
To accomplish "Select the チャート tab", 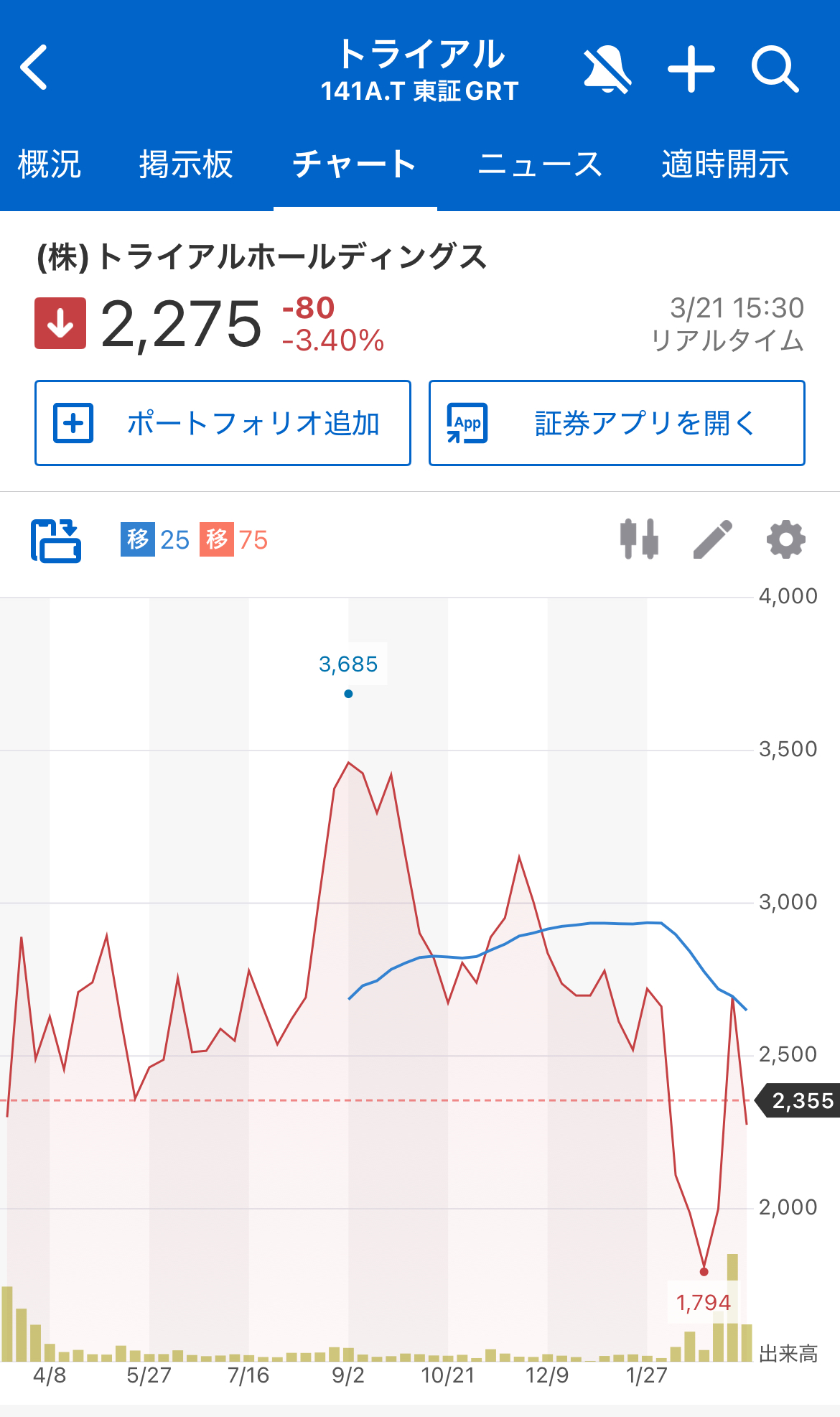I will (355, 164).
